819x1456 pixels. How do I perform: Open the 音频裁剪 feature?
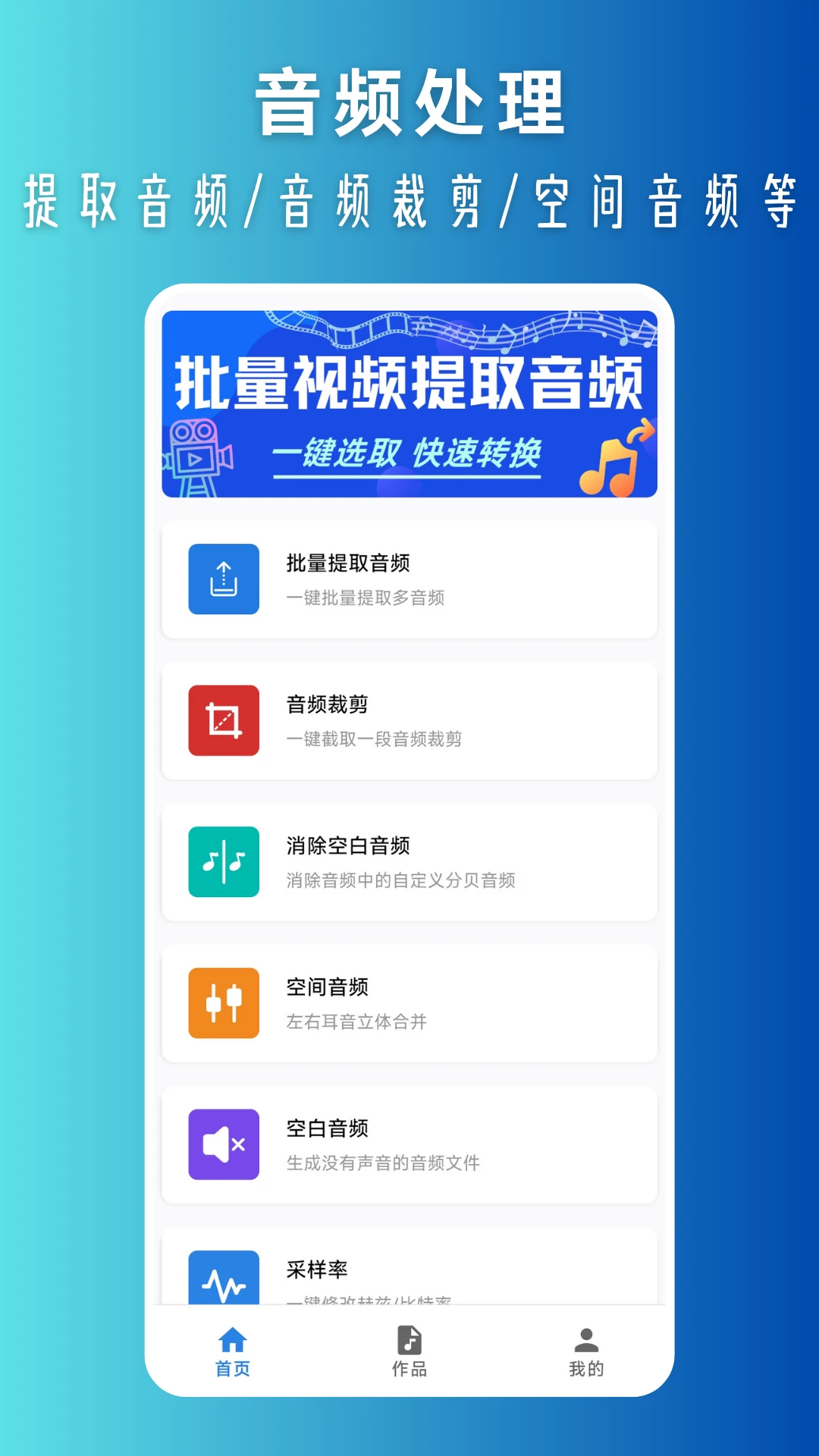(x=408, y=720)
